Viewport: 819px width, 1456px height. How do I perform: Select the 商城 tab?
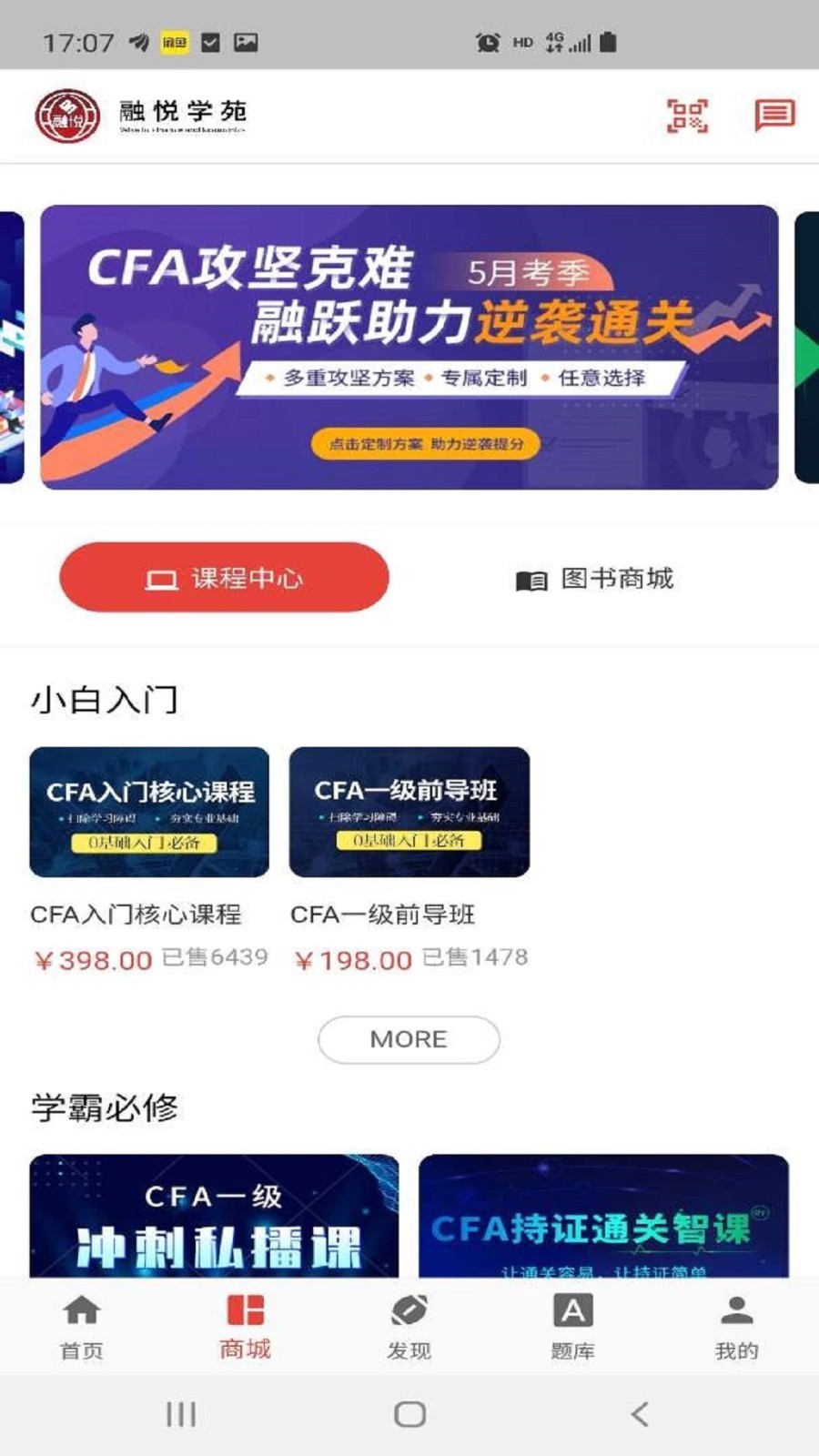coord(246,1327)
